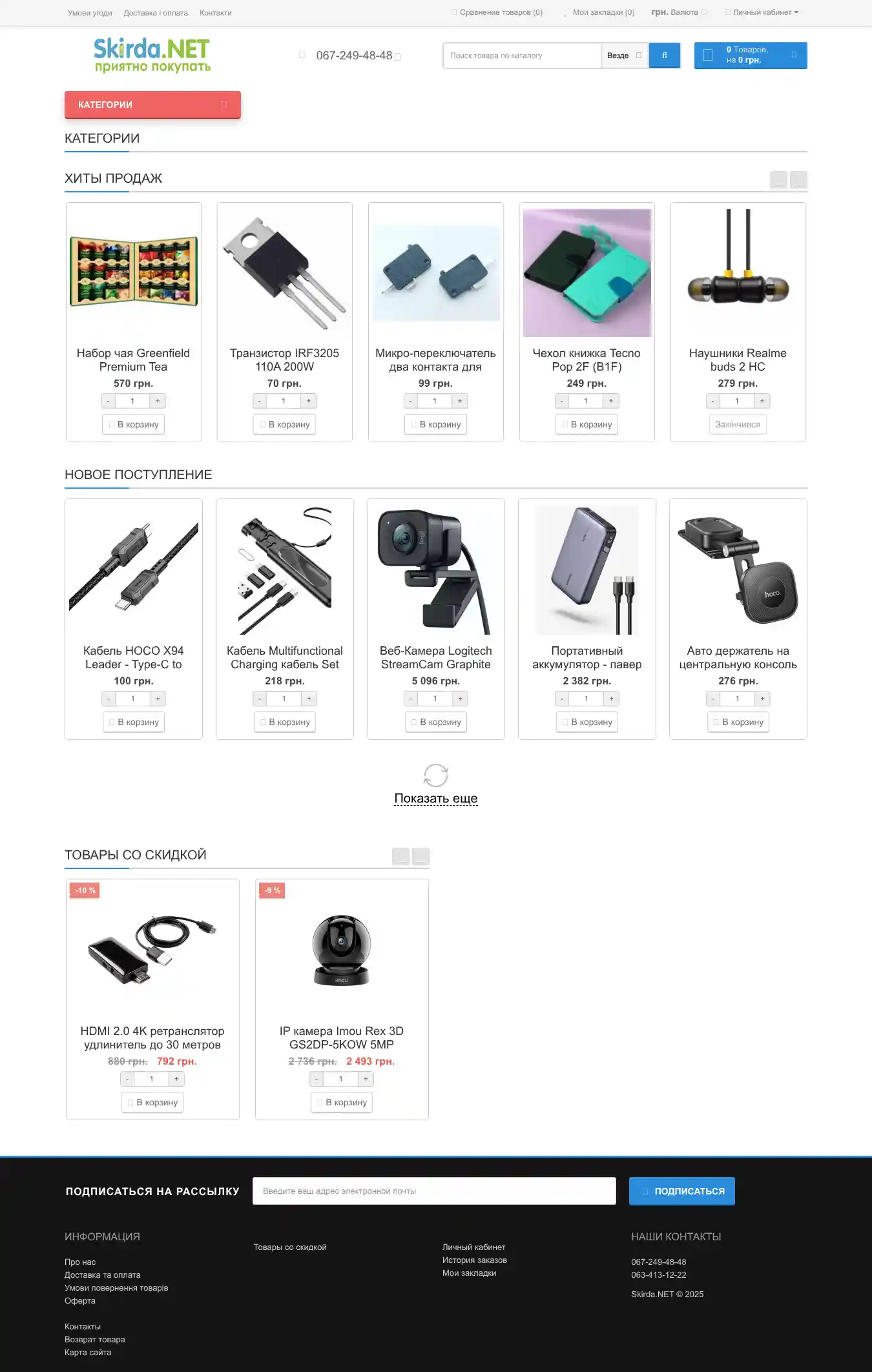Run search with the blue search button
Screen dimensions: 872x1372
pyautogui.click(x=664, y=56)
